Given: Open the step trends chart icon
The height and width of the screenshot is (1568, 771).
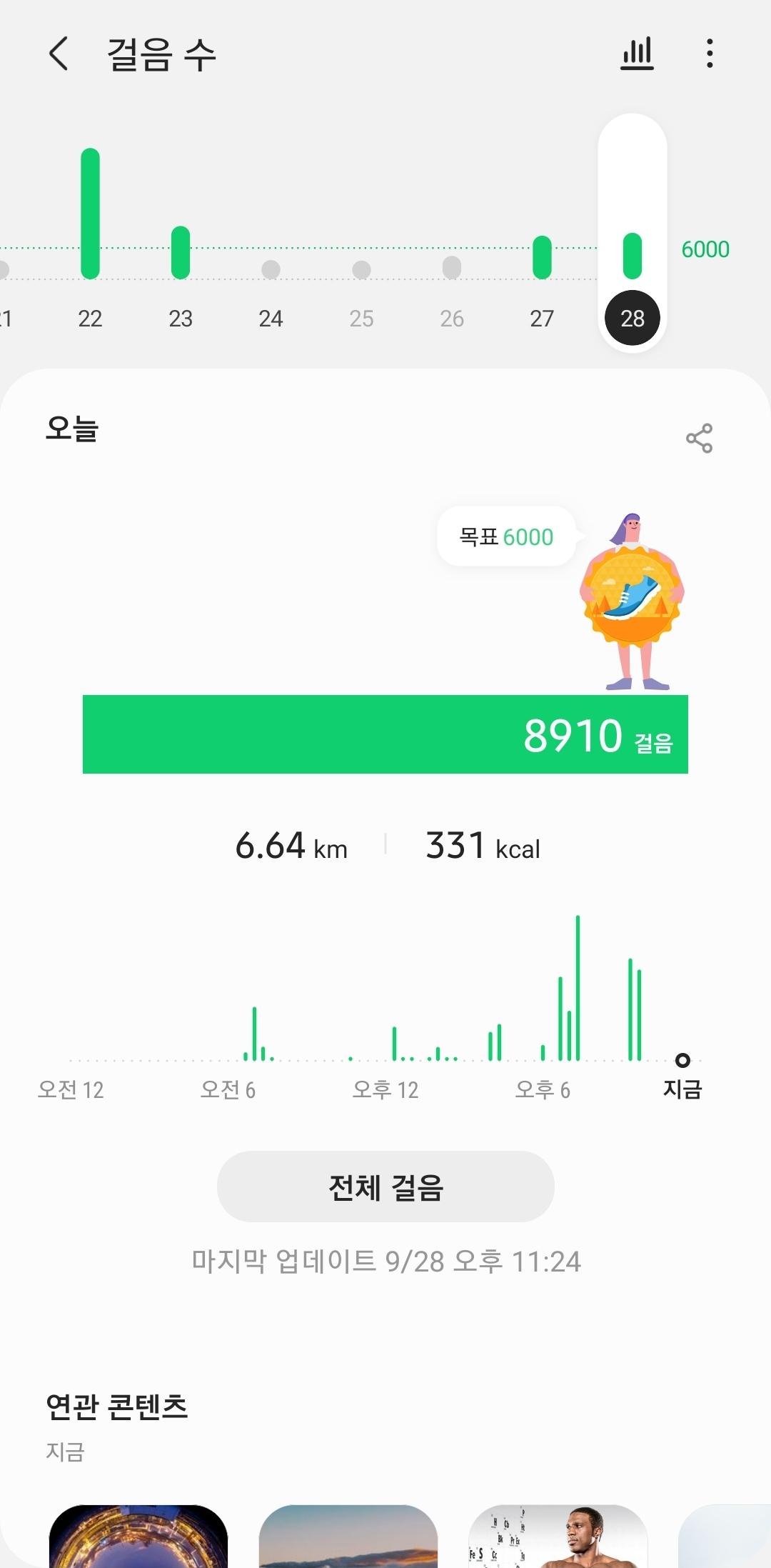Looking at the screenshot, I should 637,54.
